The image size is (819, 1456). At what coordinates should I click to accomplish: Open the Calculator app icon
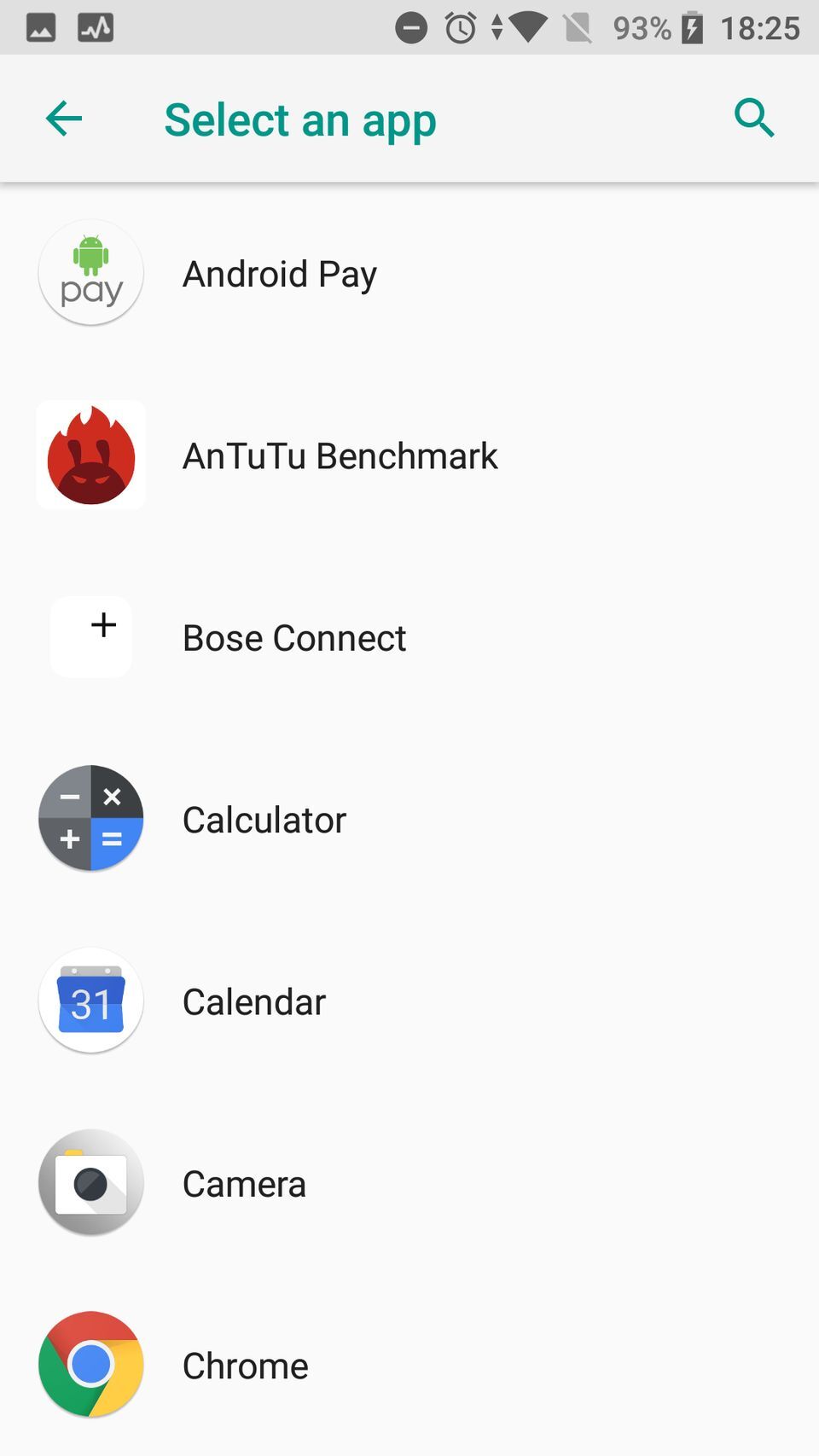pos(90,818)
